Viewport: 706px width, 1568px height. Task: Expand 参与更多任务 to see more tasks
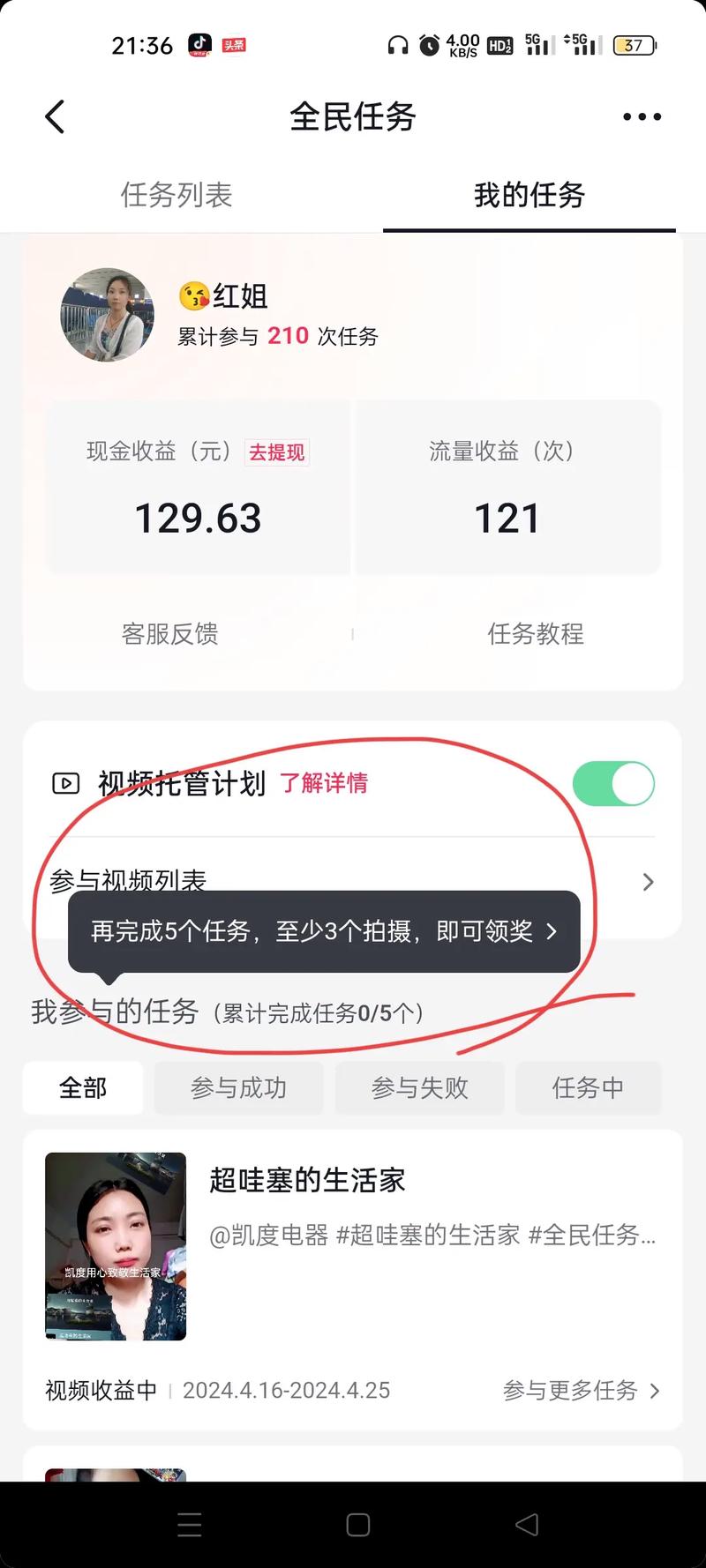pos(581,1390)
